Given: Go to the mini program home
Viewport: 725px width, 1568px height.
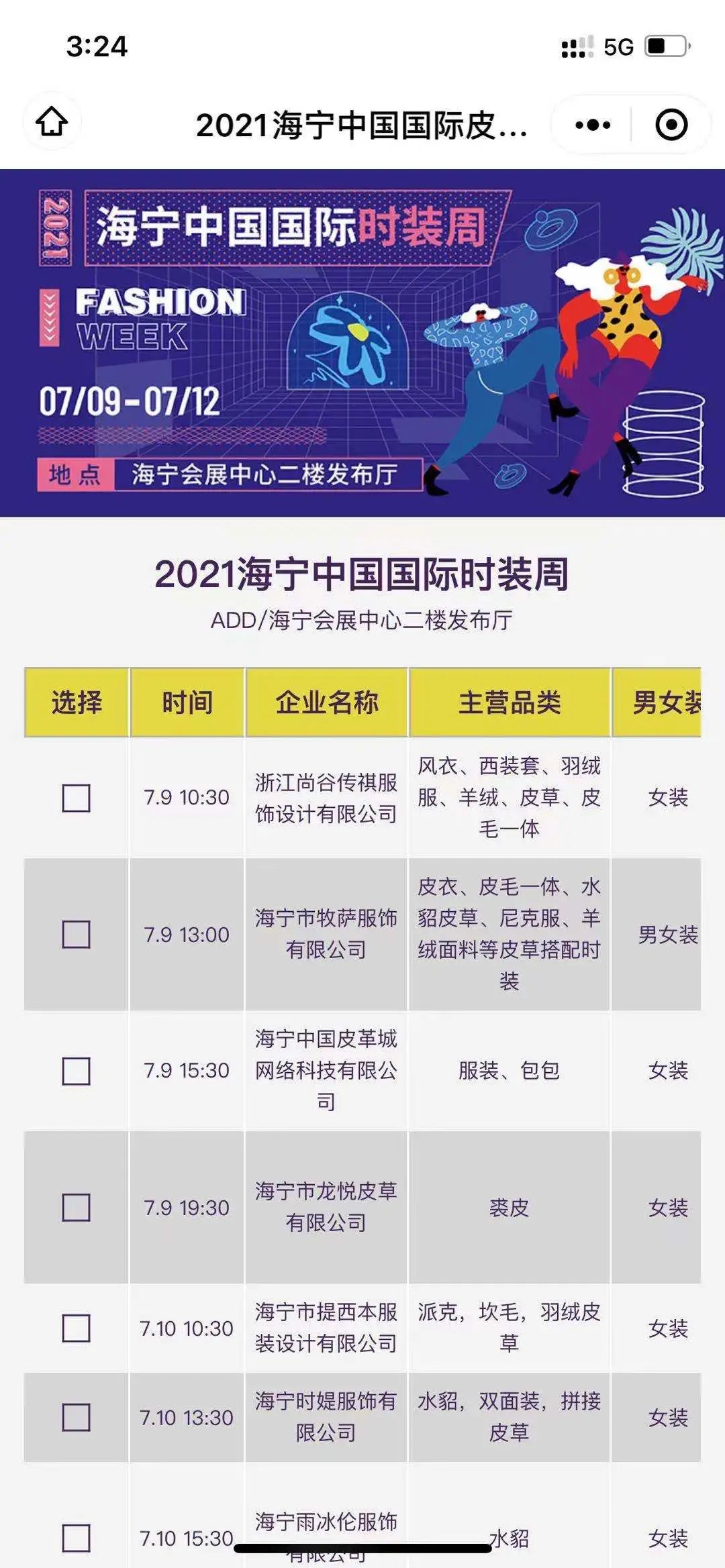Looking at the screenshot, I should [52, 122].
